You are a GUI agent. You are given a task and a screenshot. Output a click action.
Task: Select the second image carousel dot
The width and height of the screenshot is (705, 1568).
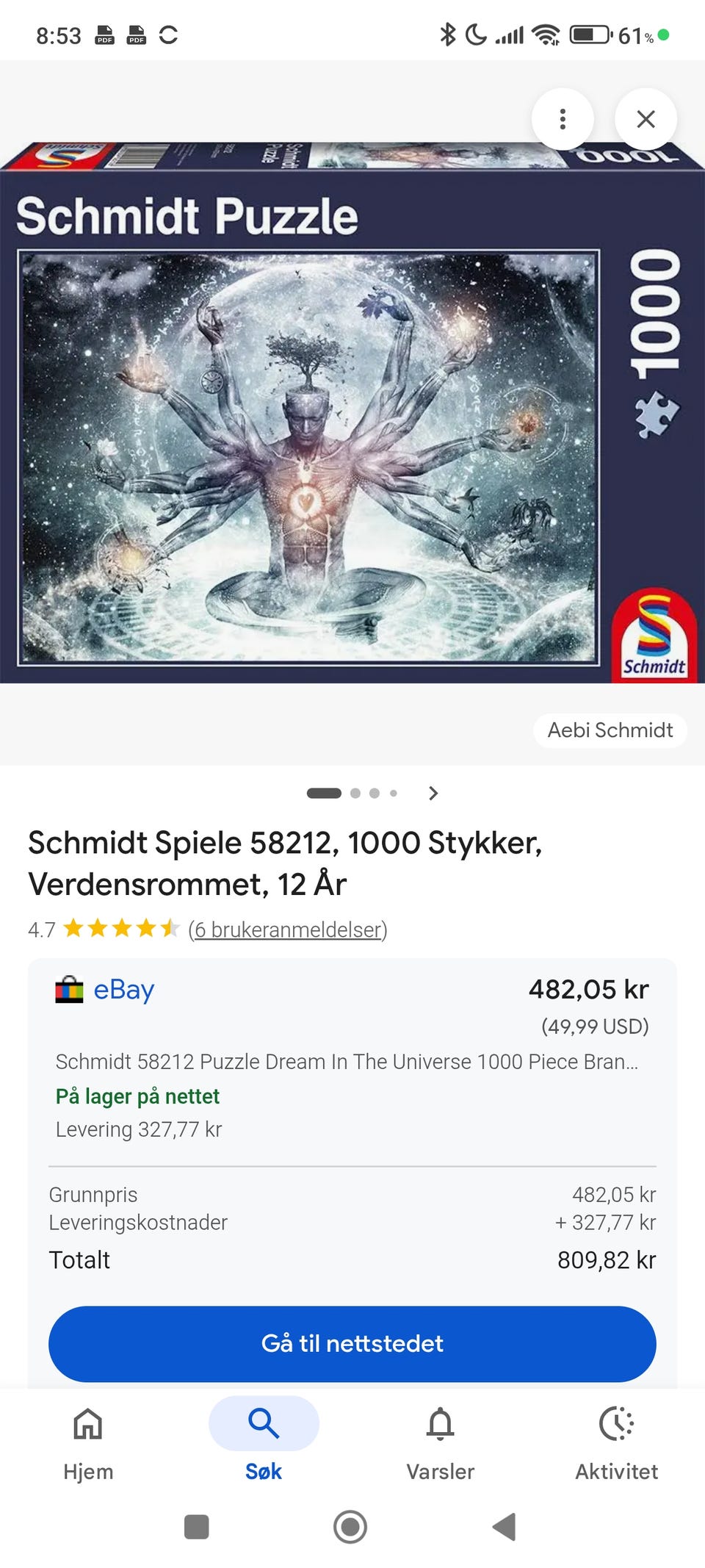355,793
